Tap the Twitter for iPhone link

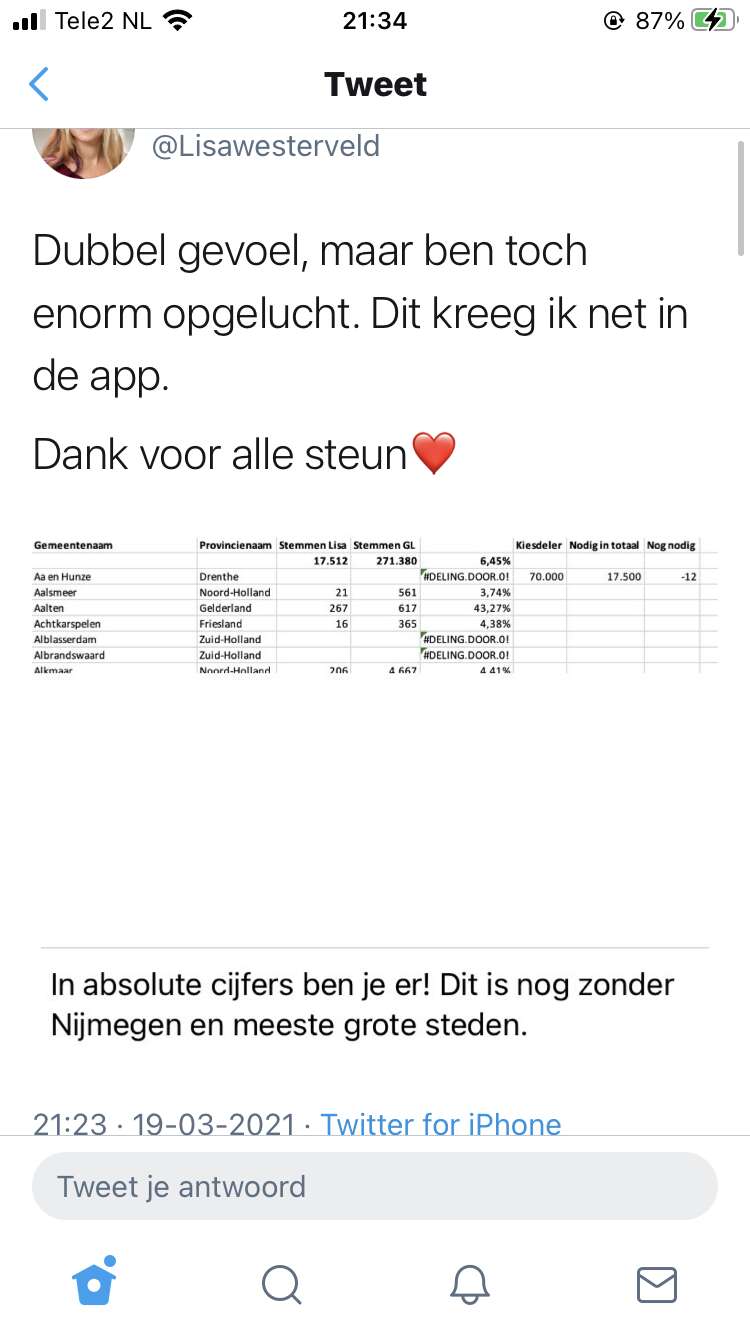440,1124
